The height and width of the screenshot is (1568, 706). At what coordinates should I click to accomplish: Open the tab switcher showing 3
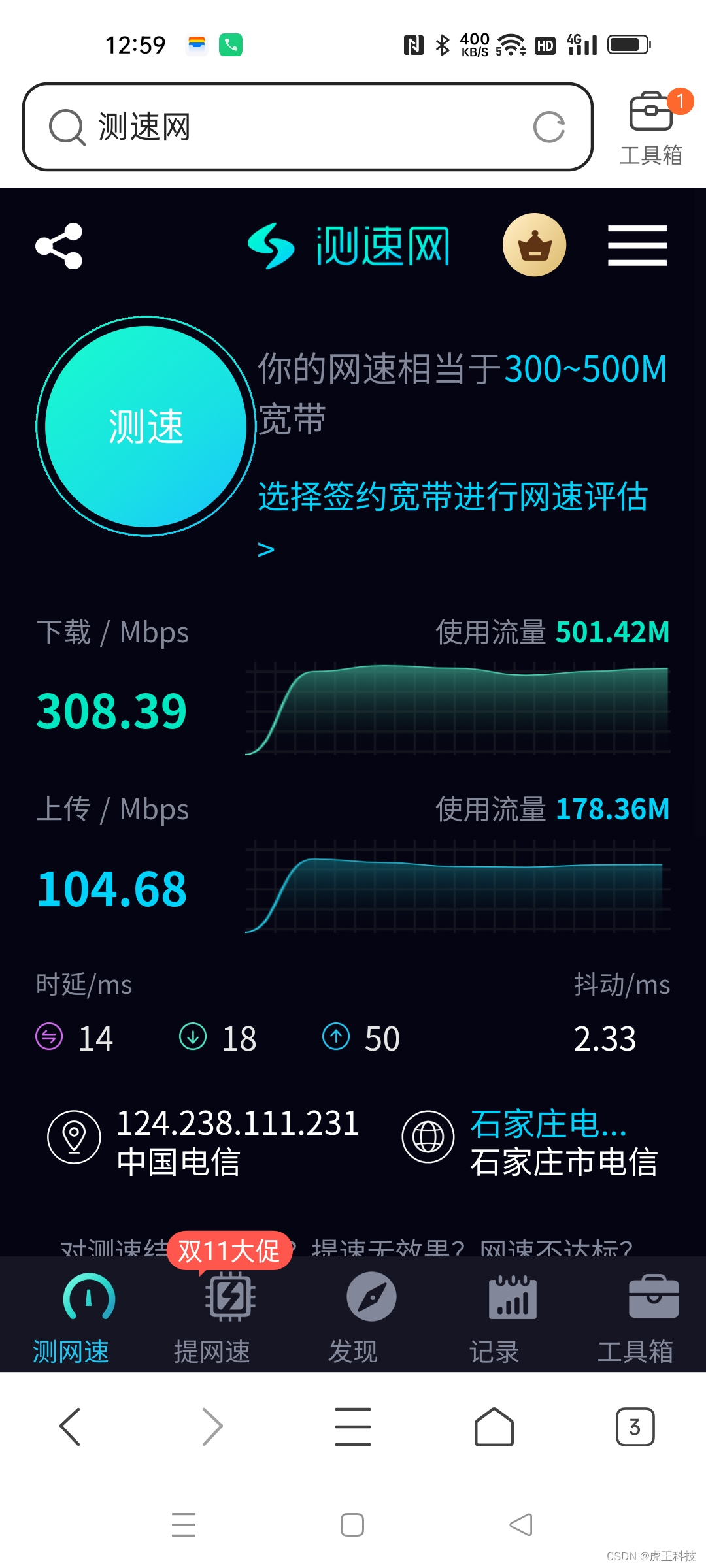(635, 1426)
